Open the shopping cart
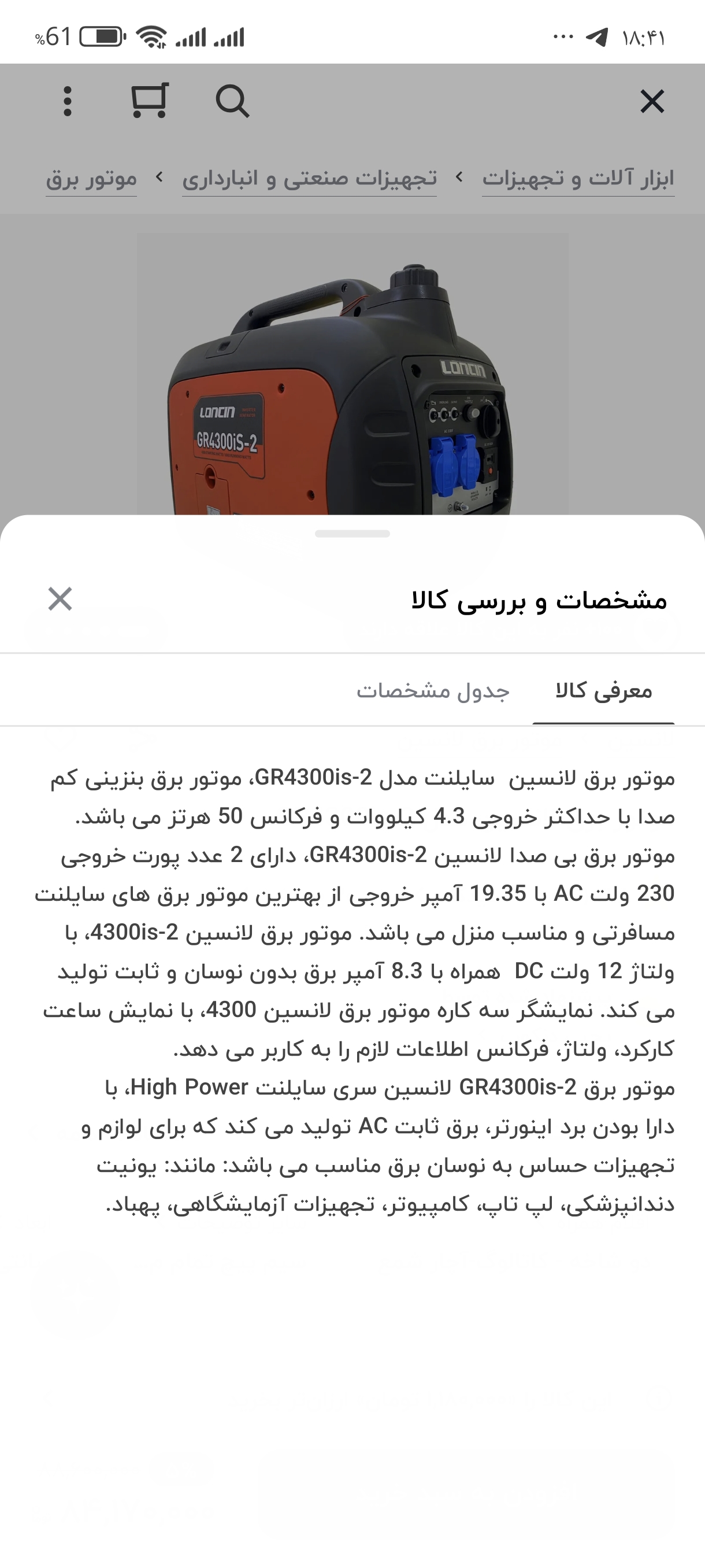Screen dimensions: 705x1568 pyautogui.click(x=150, y=101)
